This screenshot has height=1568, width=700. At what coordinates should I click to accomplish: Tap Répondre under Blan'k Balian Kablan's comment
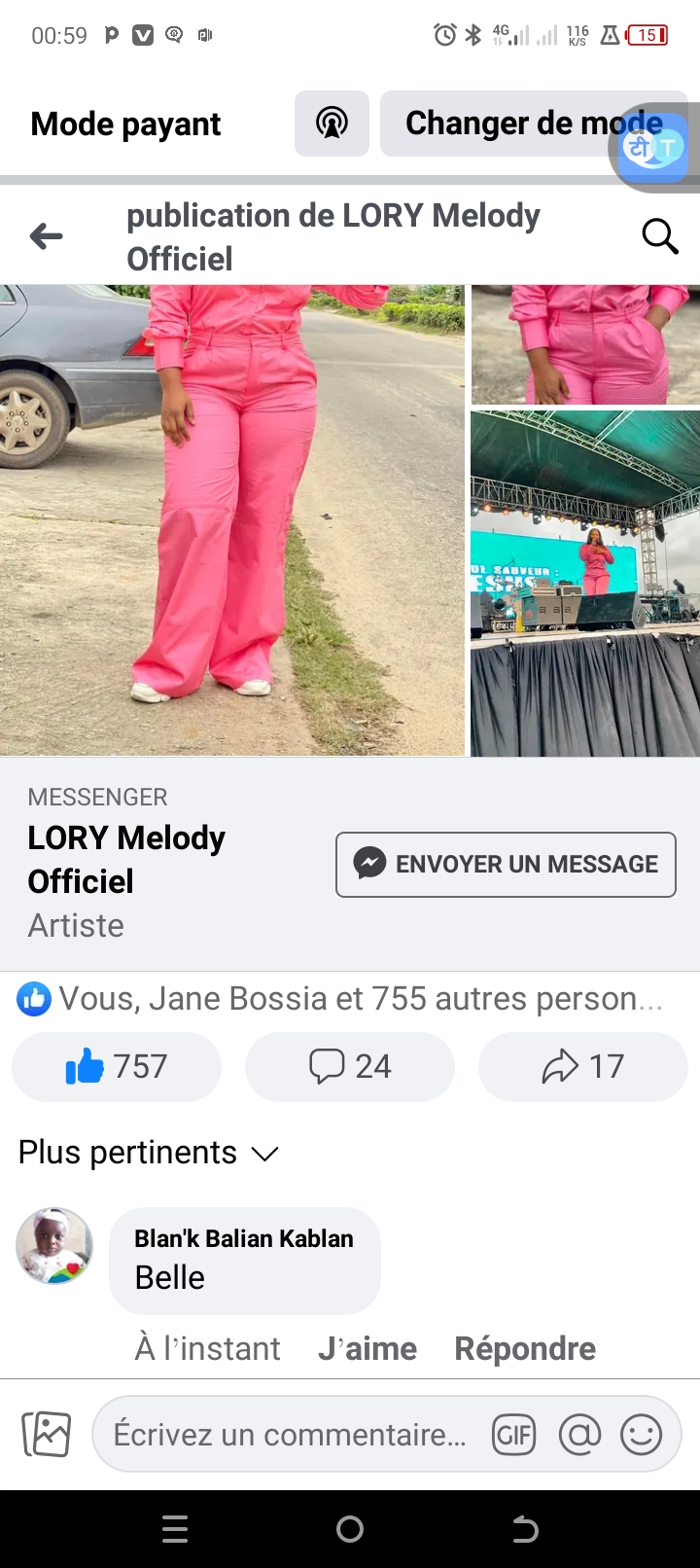(525, 1349)
